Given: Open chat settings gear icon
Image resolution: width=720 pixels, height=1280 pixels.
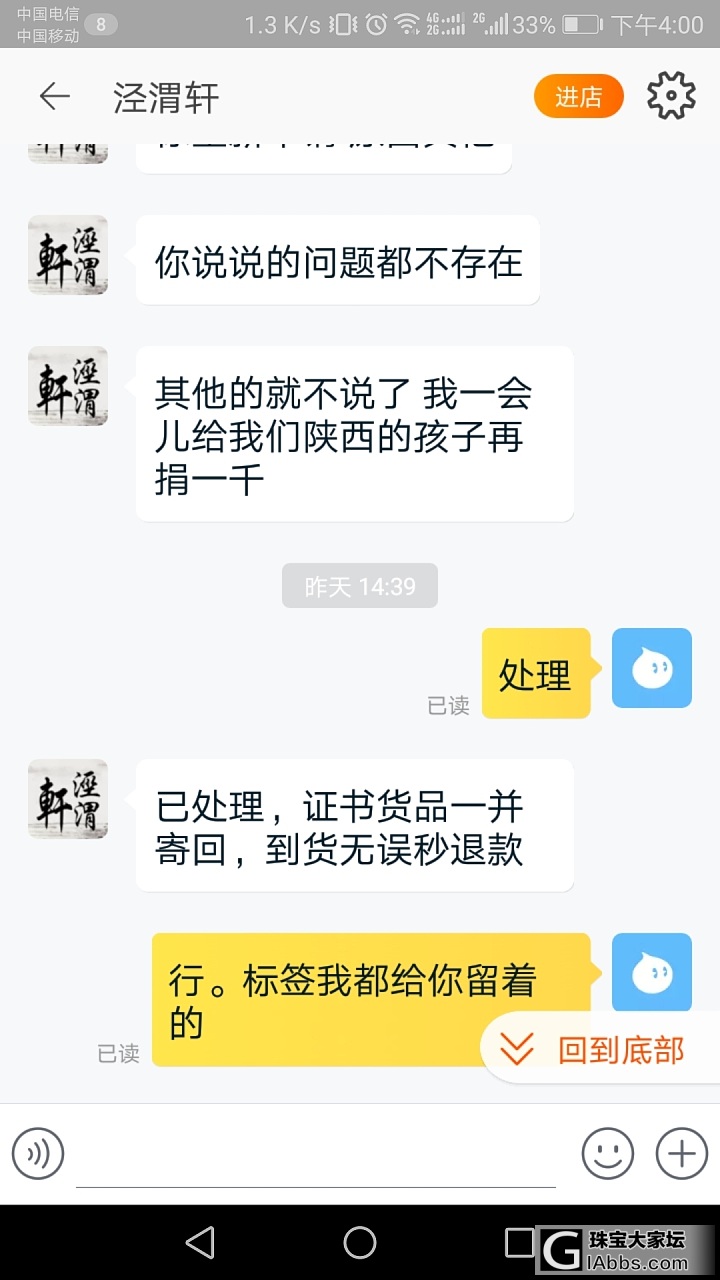Looking at the screenshot, I should click(x=670, y=97).
